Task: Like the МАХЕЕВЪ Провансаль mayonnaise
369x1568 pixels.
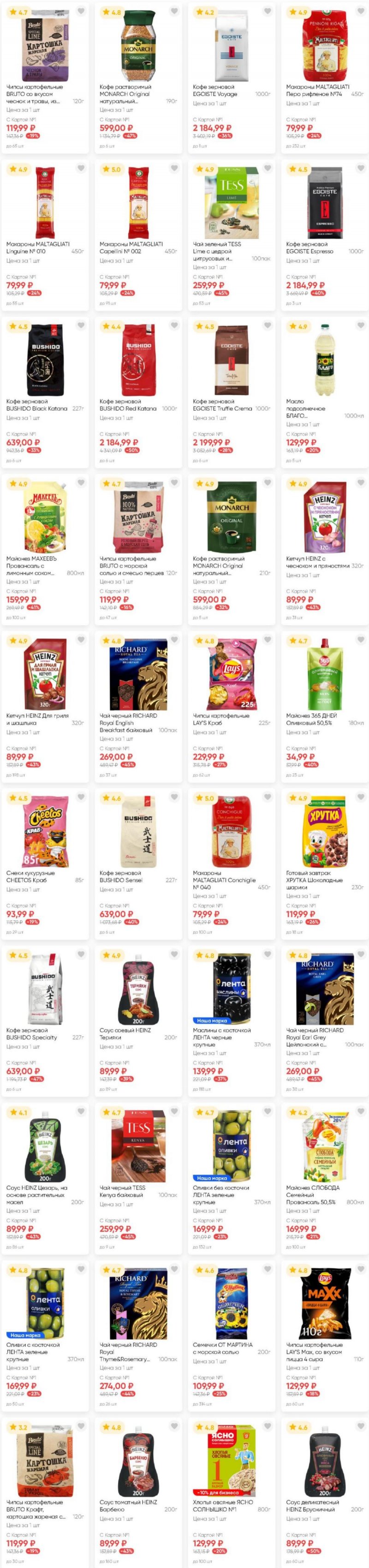Action: tap(81, 483)
